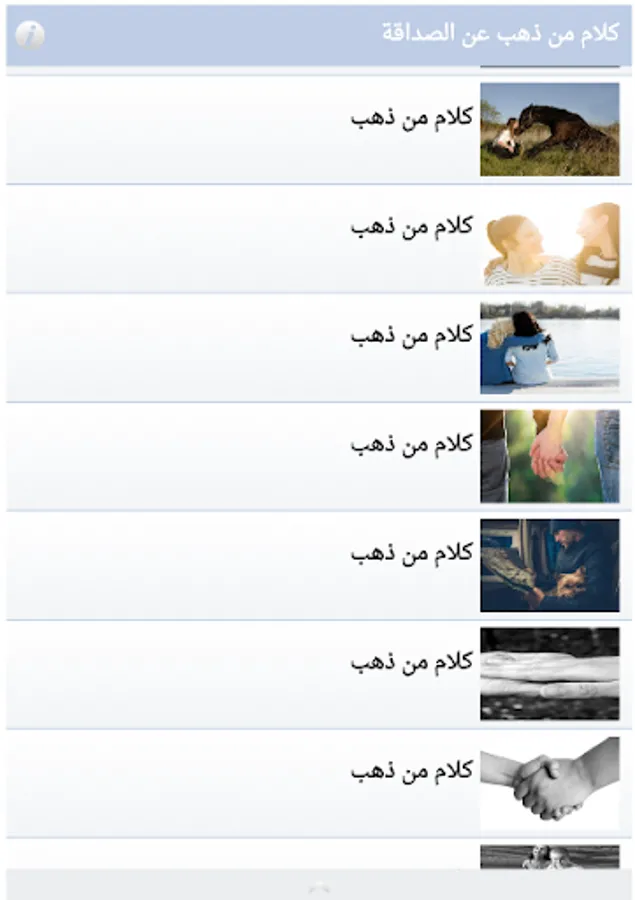Expand the bottom panel handle

click(318, 885)
